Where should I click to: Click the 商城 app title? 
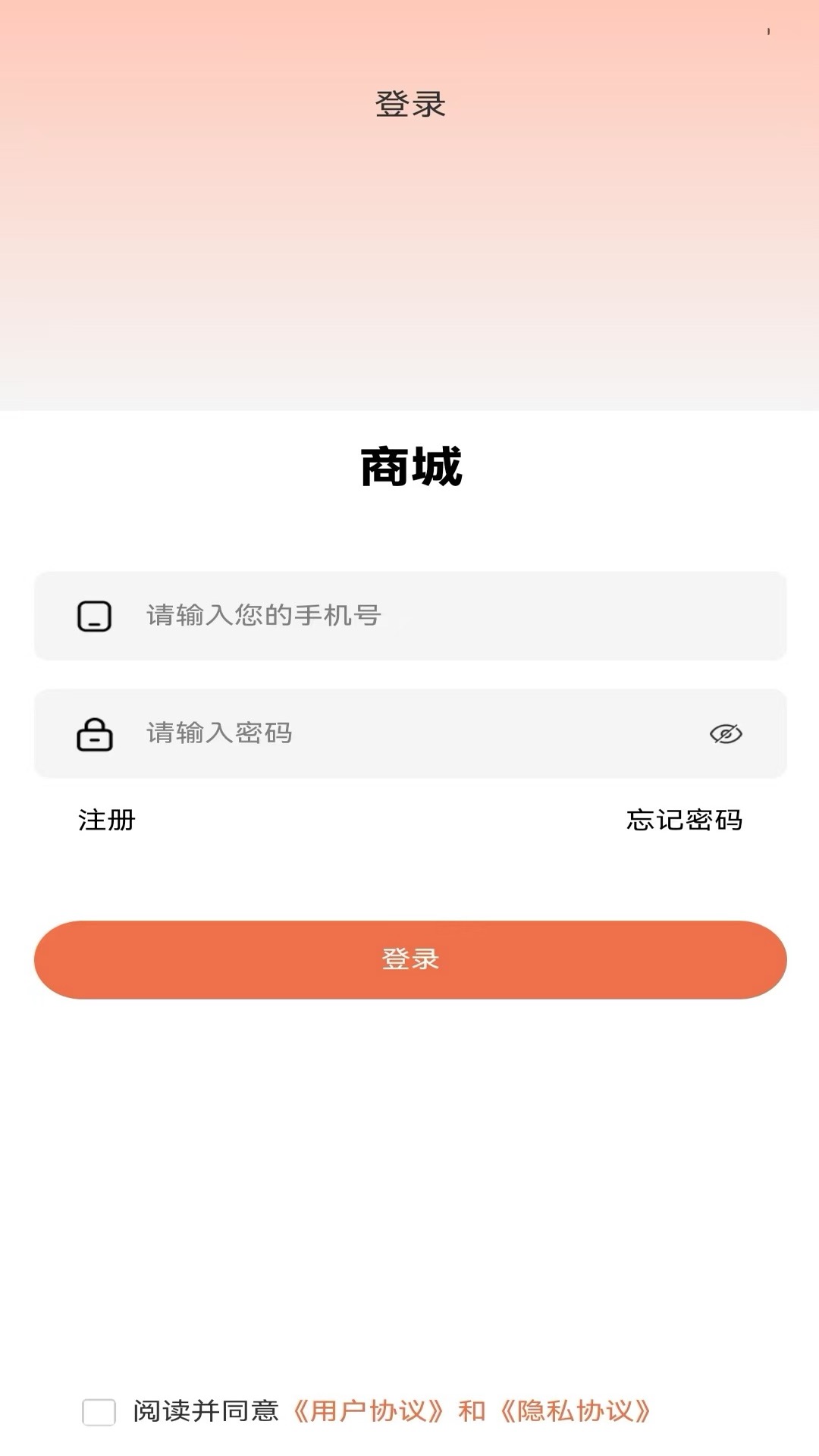point(409,469)
